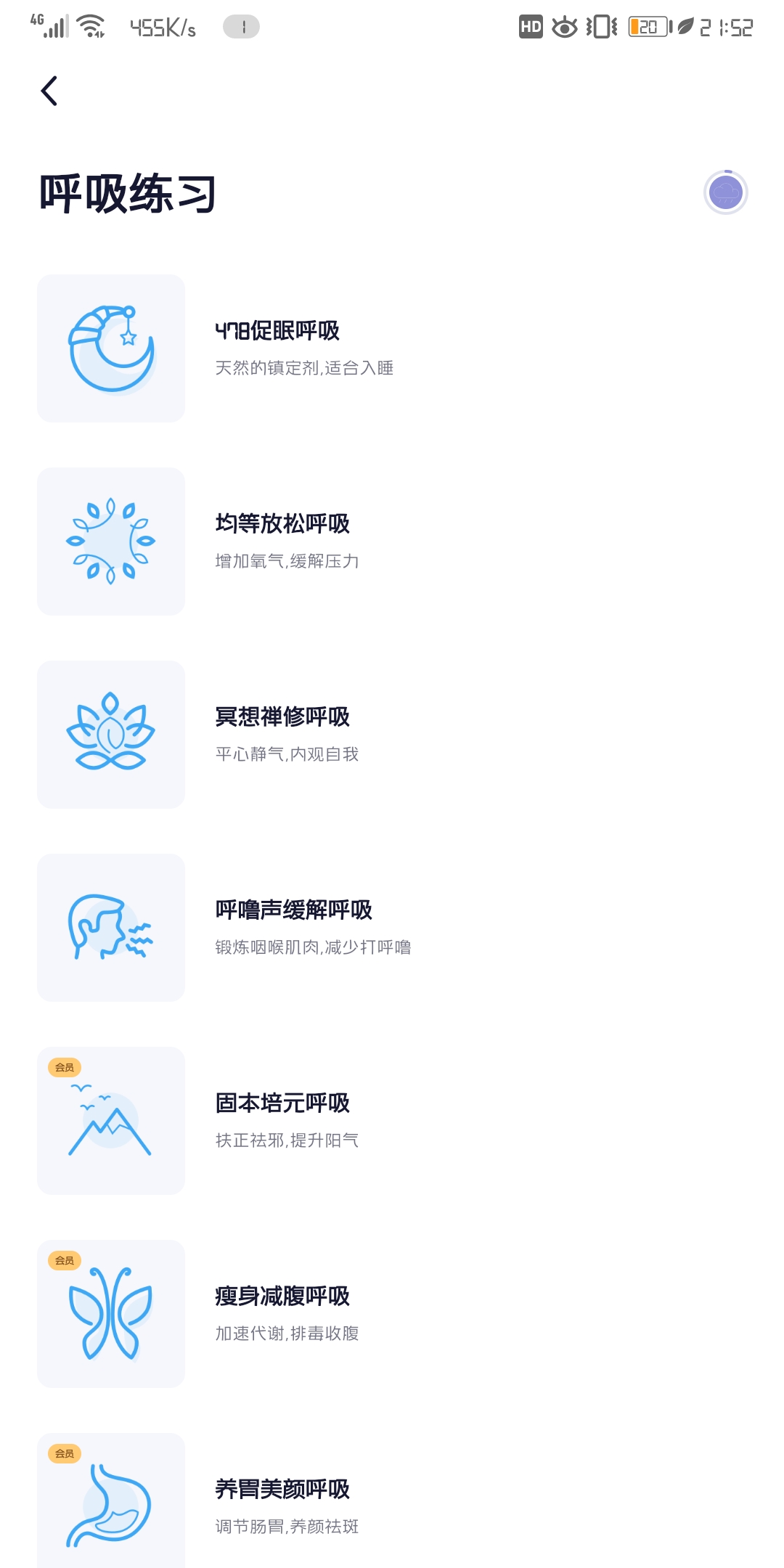Open 478促眠呼吸 exercise
The width and height of the screenshot is (784, 1568).
click(x=277, y=332)
